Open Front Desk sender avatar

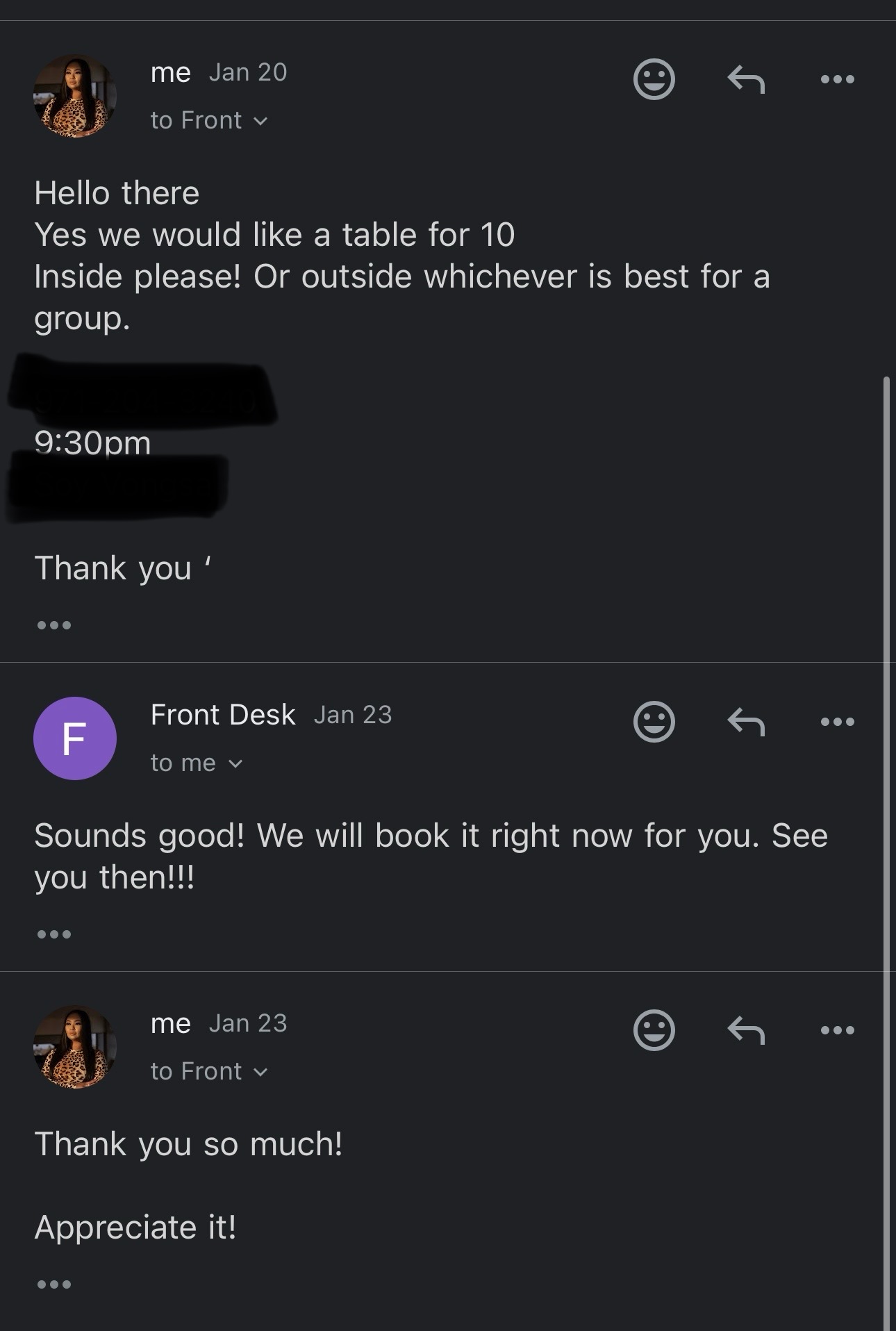[74, 738]
